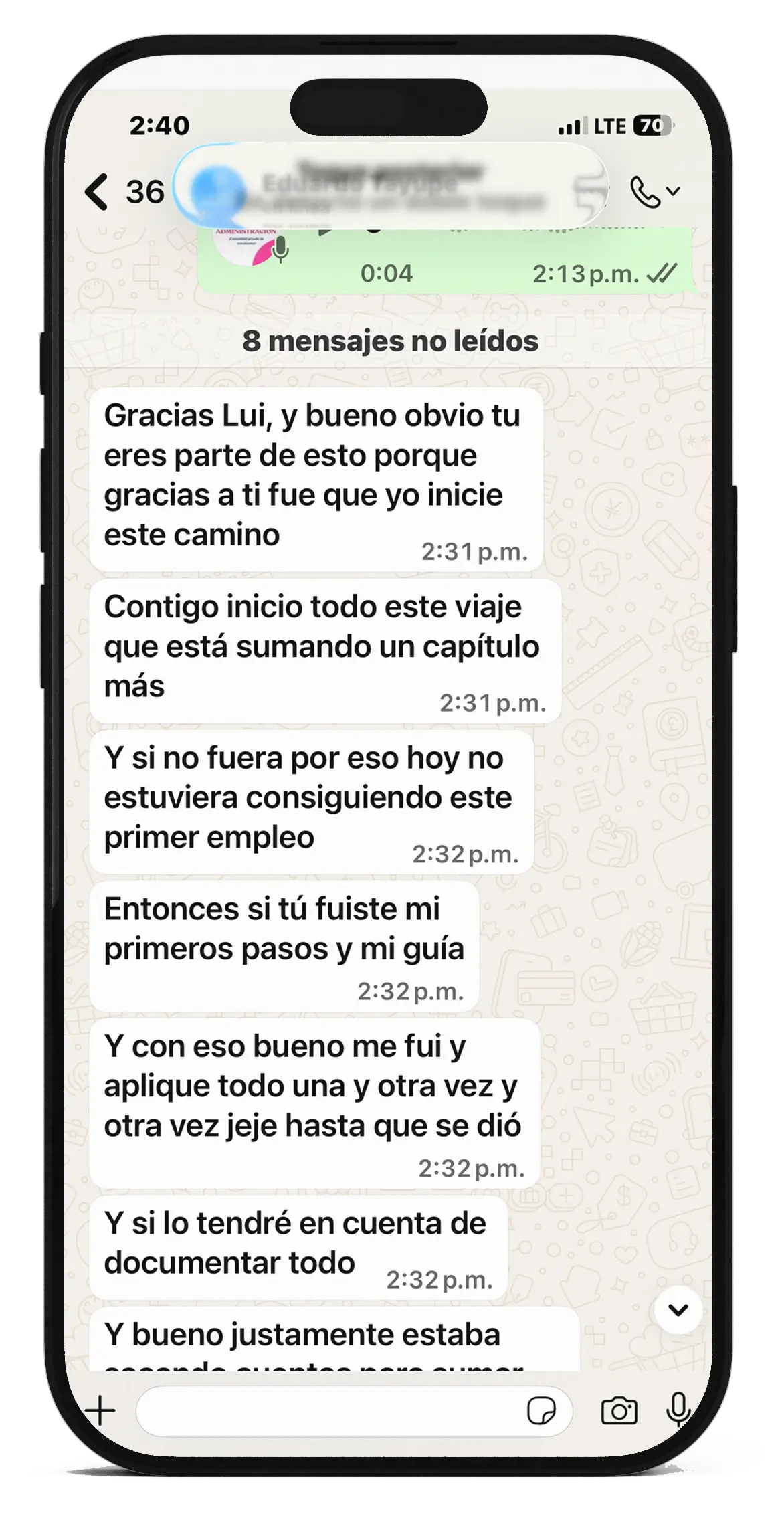Tap the microphone to record a voice message

(x=678, y=1410)
